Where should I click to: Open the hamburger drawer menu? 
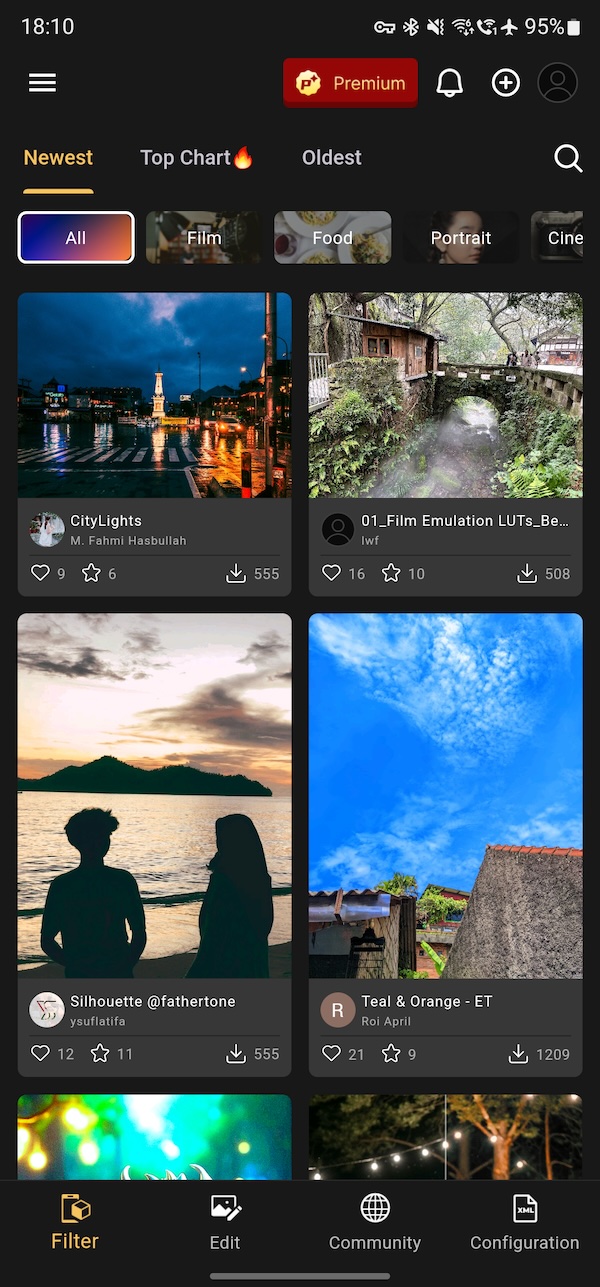click(42, 83)
